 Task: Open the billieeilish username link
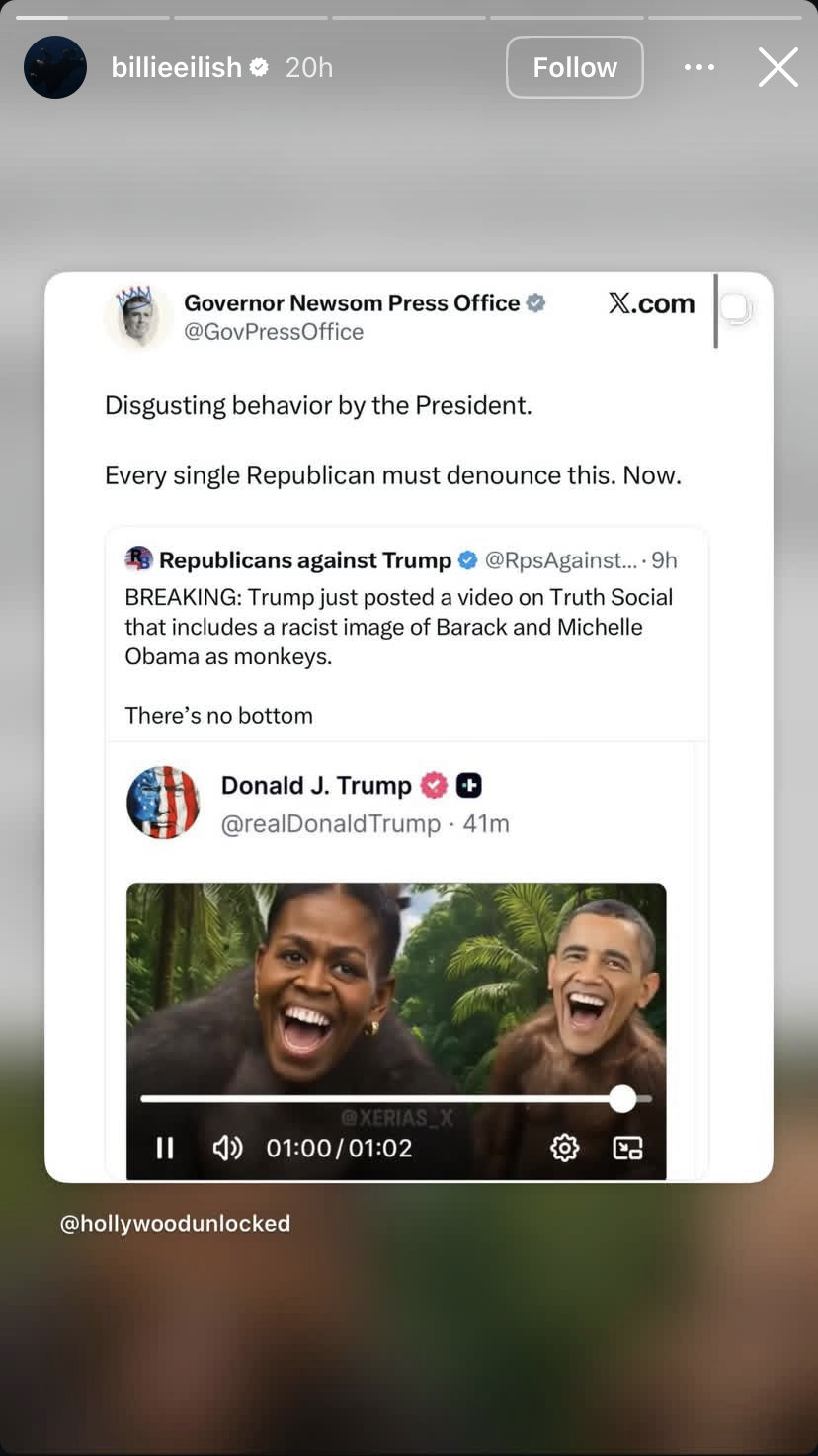(x=176, y=67)
